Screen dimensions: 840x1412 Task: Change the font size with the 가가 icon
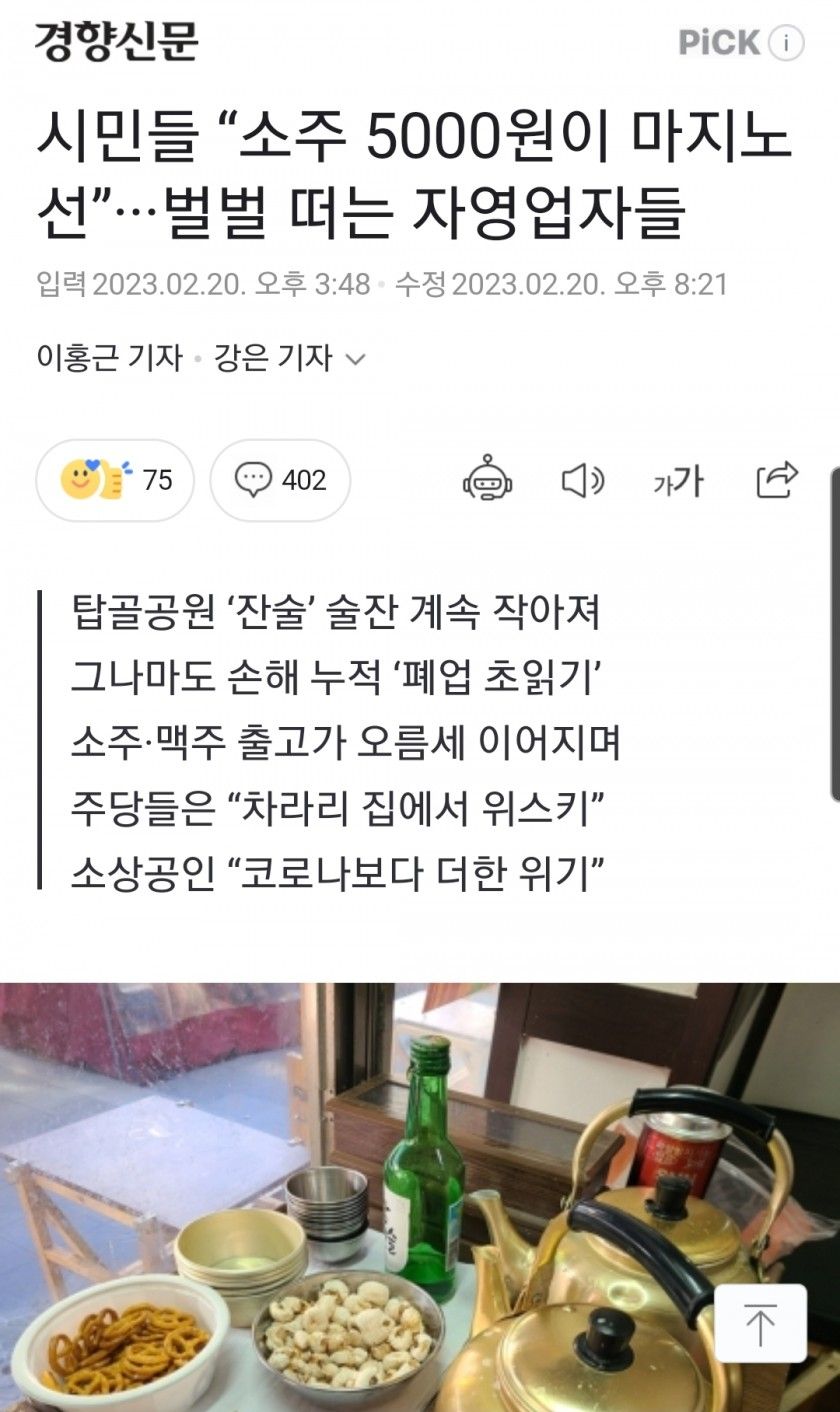[678, 482]
